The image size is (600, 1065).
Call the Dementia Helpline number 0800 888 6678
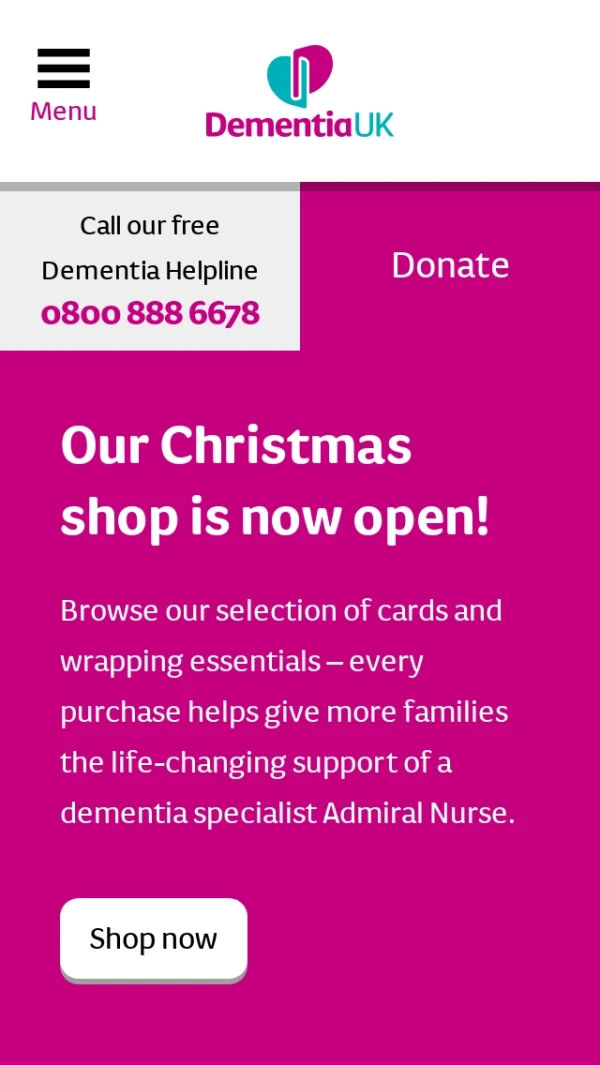tap(150, 314)
